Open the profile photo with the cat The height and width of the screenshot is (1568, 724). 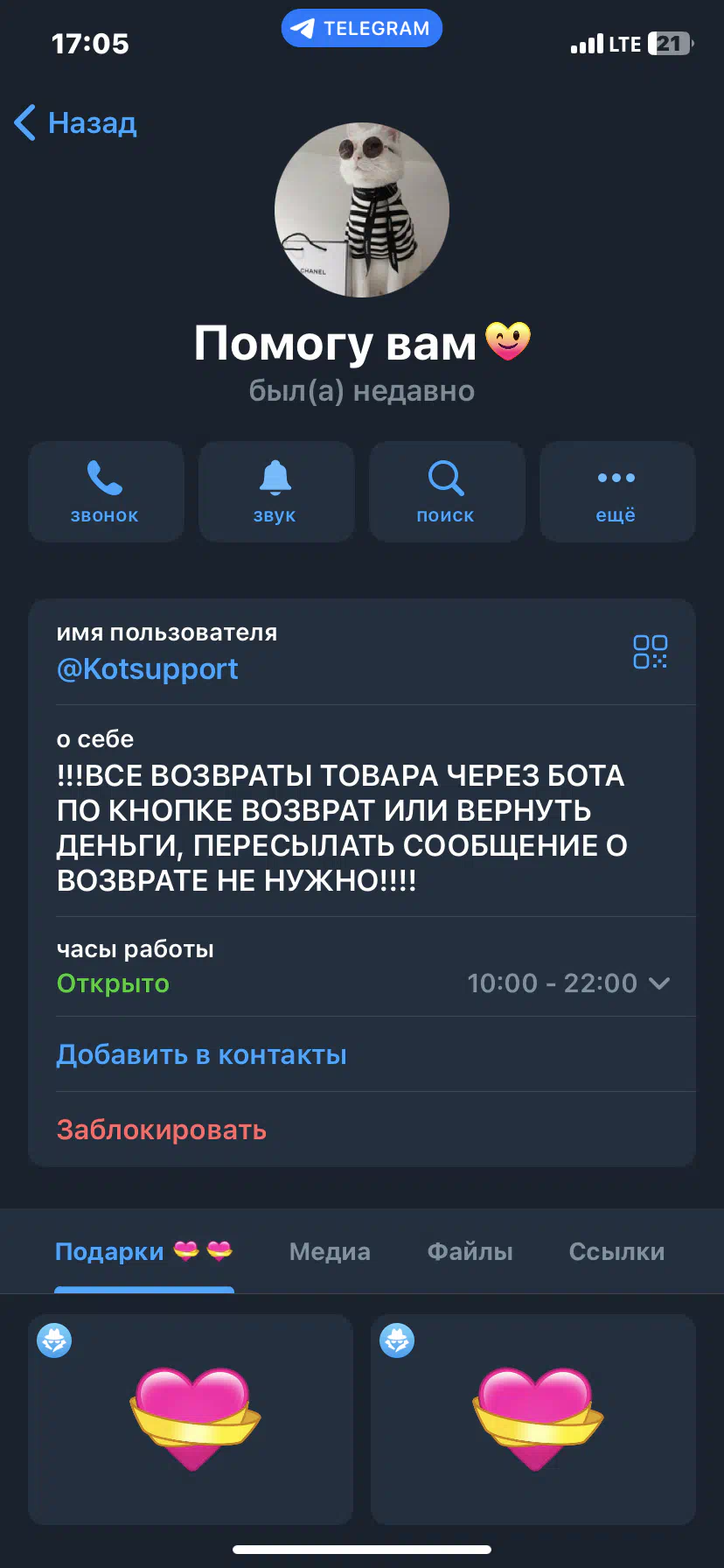coord(362,210)
